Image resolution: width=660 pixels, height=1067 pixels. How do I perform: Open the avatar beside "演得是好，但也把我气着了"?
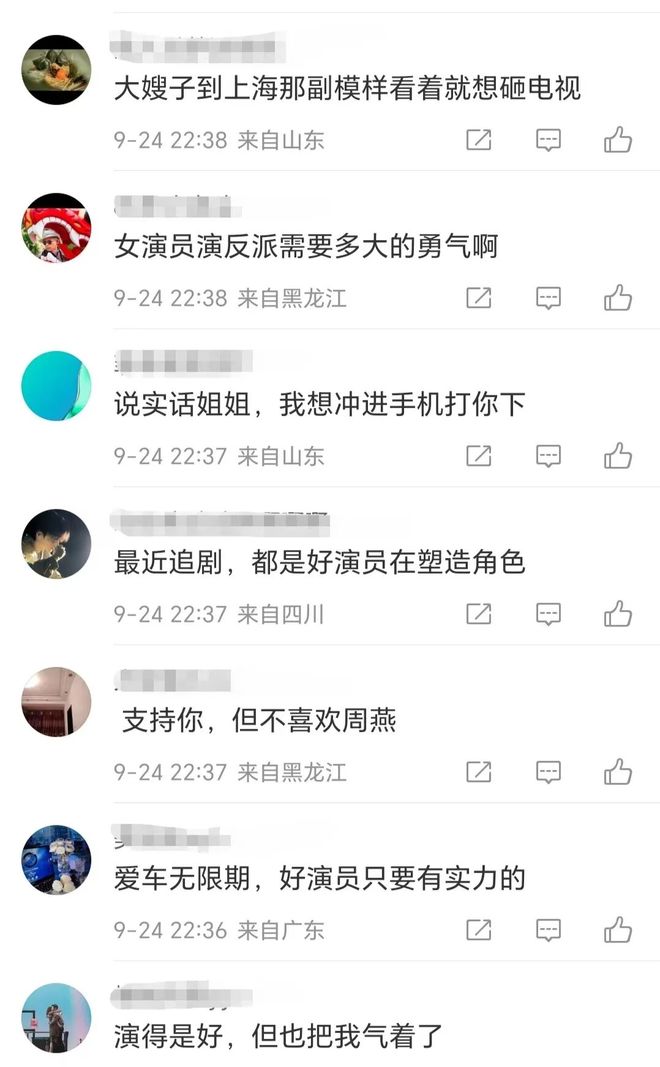coord(56,1018)
